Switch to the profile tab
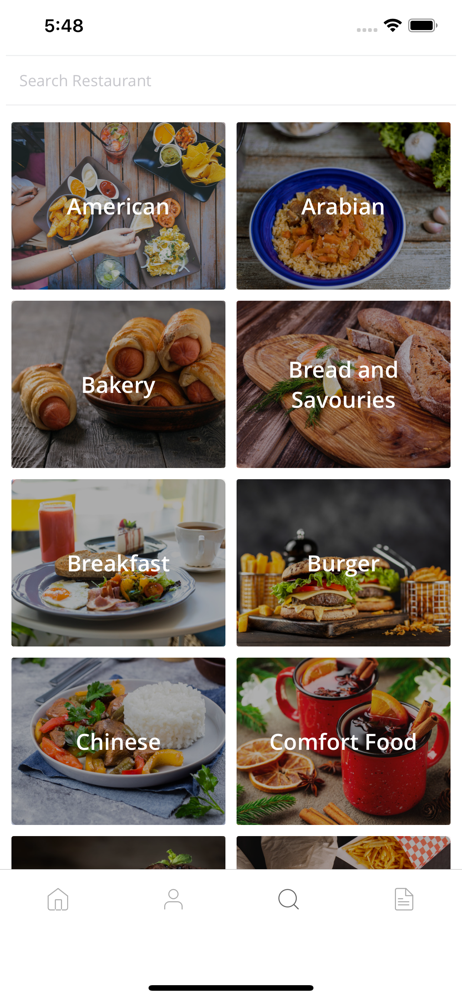Viewport: 462px width, 1000px height. coord(173,899)
